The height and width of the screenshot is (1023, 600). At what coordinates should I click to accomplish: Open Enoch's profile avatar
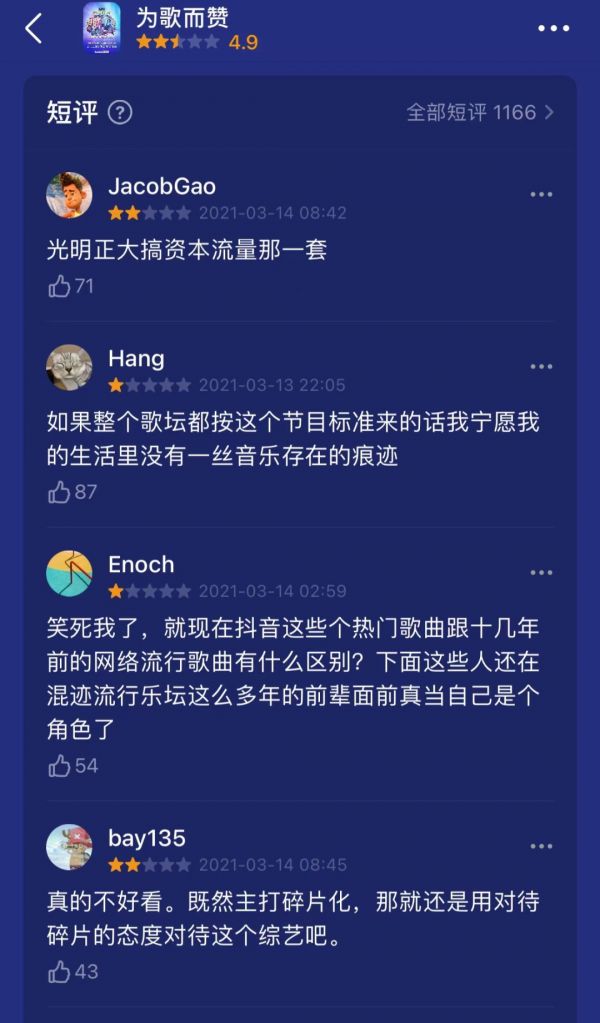pos(69,573)
